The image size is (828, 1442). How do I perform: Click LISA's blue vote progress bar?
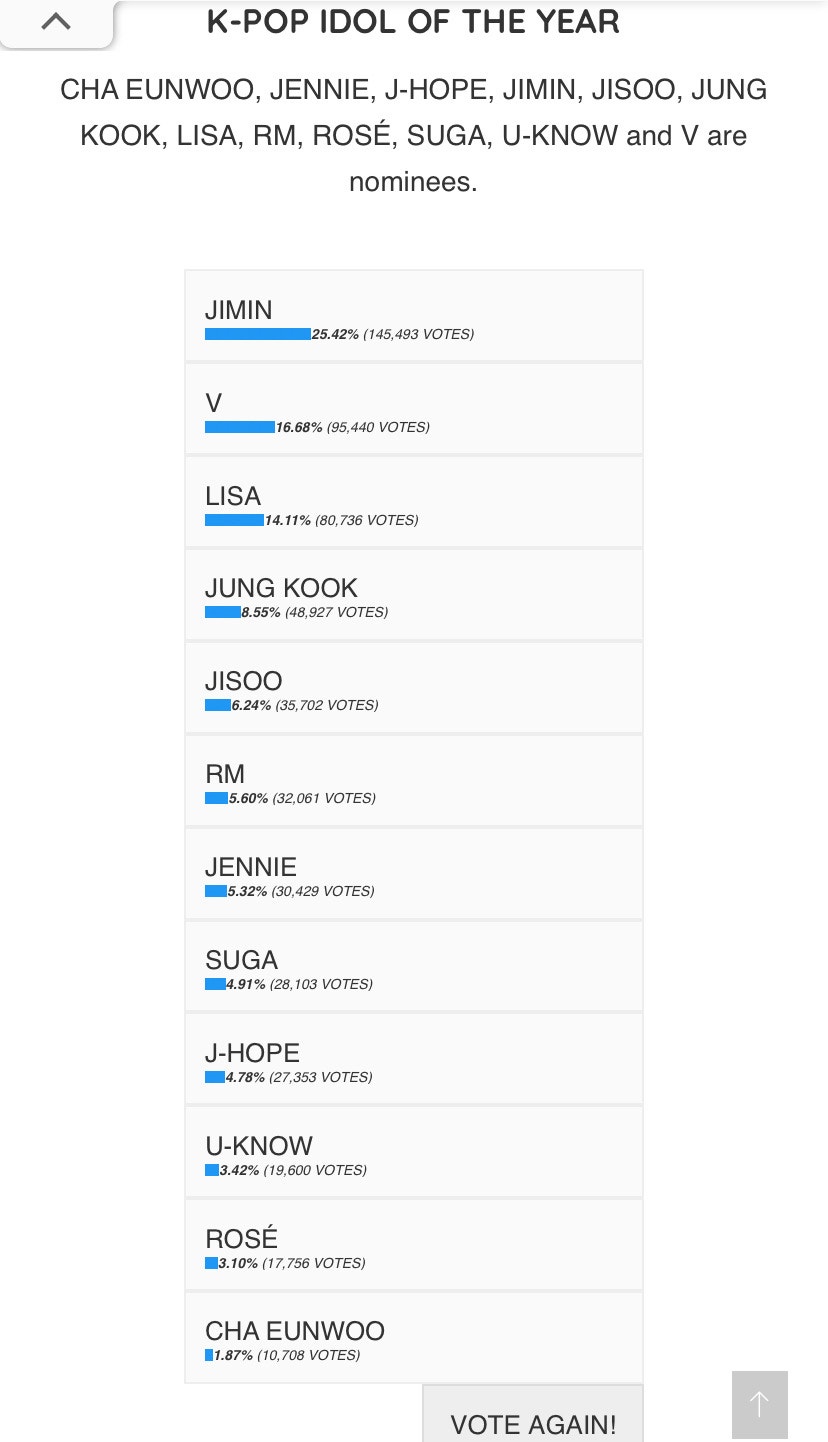234,519
